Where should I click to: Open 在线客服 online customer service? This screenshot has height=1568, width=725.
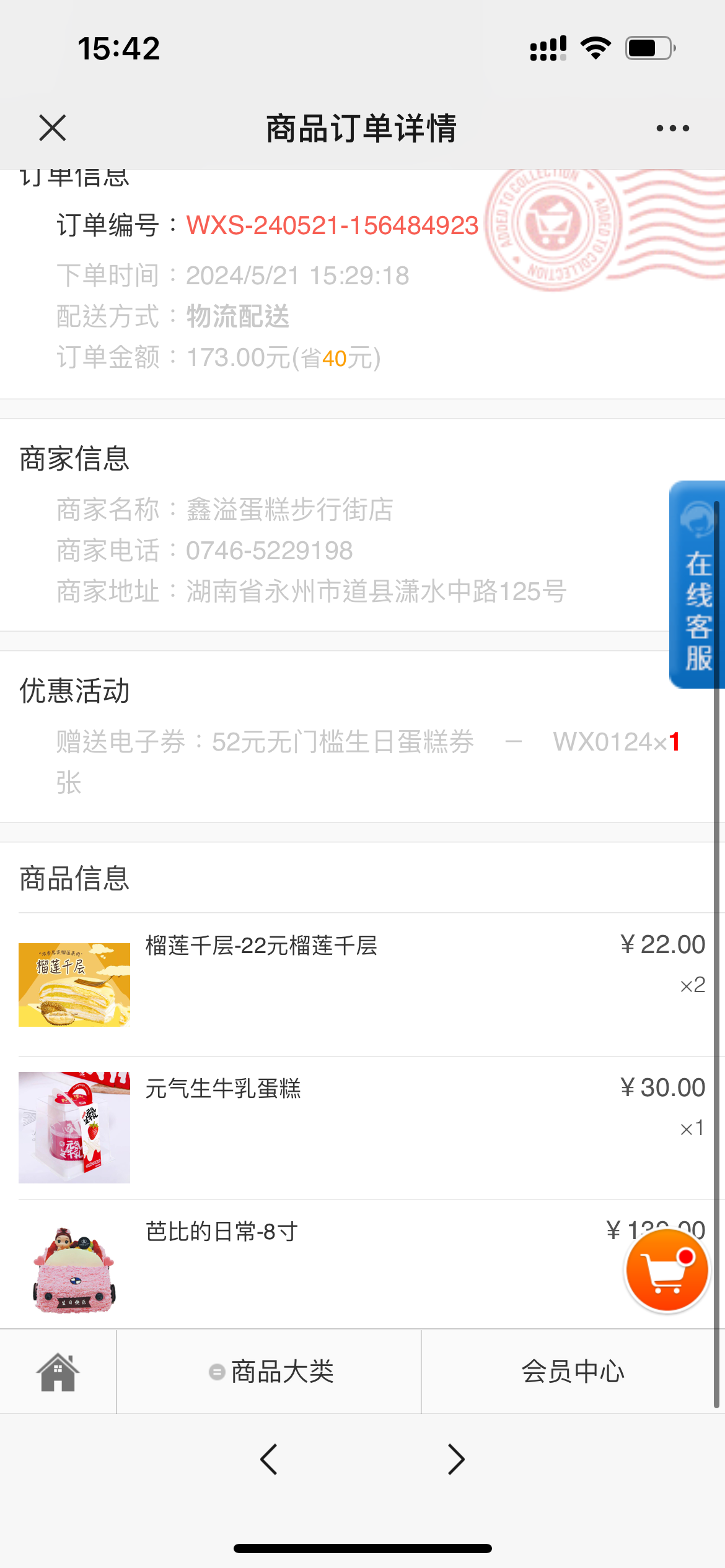pyautogui.click(x=696, y=585)
